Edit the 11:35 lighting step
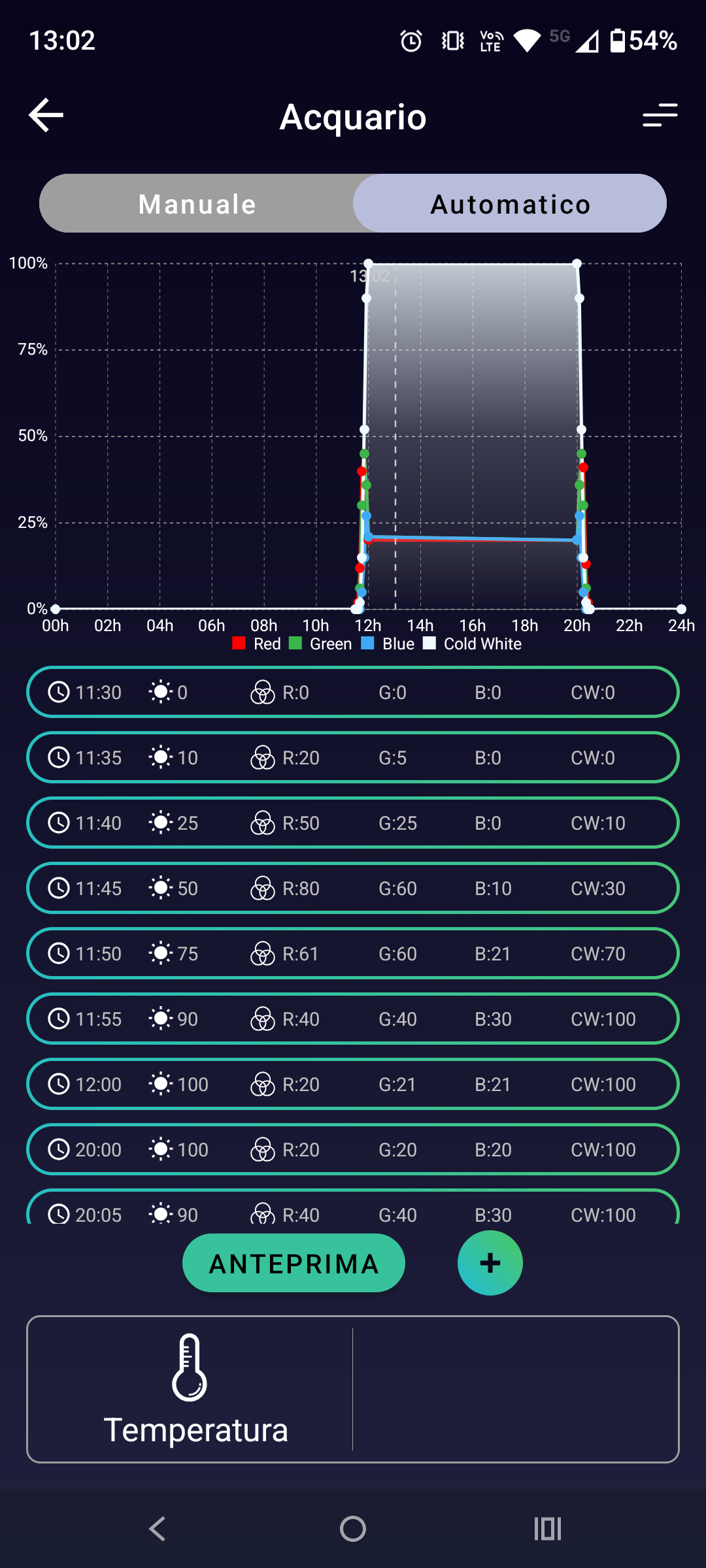 click(353, 757)
